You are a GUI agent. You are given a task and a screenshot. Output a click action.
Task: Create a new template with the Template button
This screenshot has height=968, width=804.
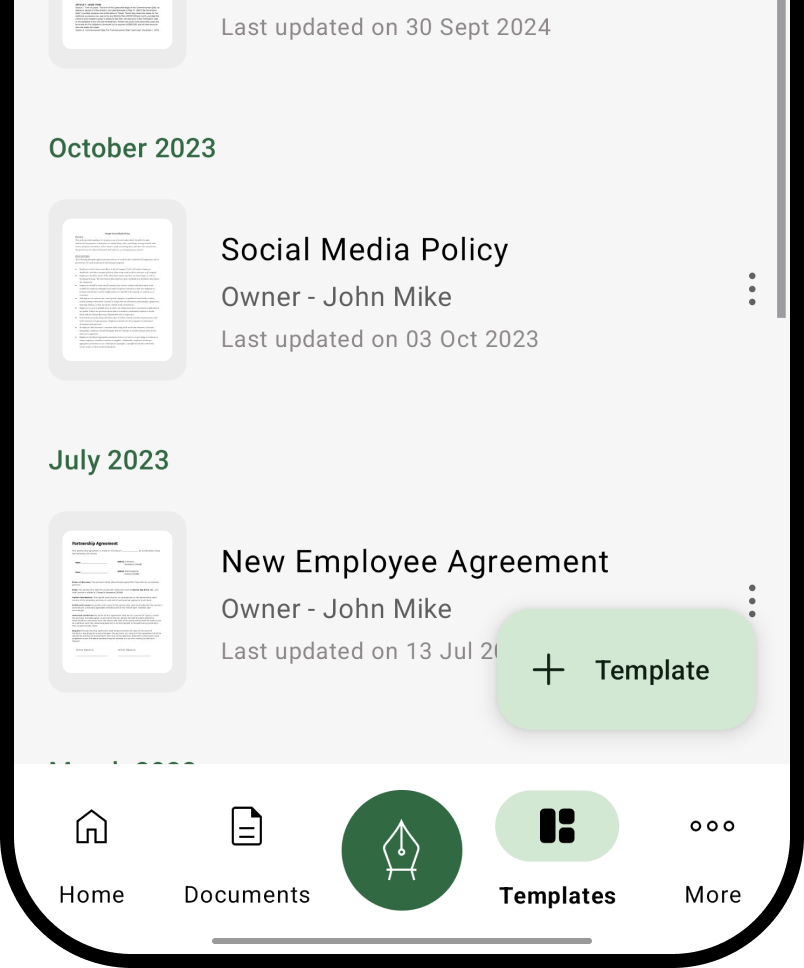click(x=626, y=670)
